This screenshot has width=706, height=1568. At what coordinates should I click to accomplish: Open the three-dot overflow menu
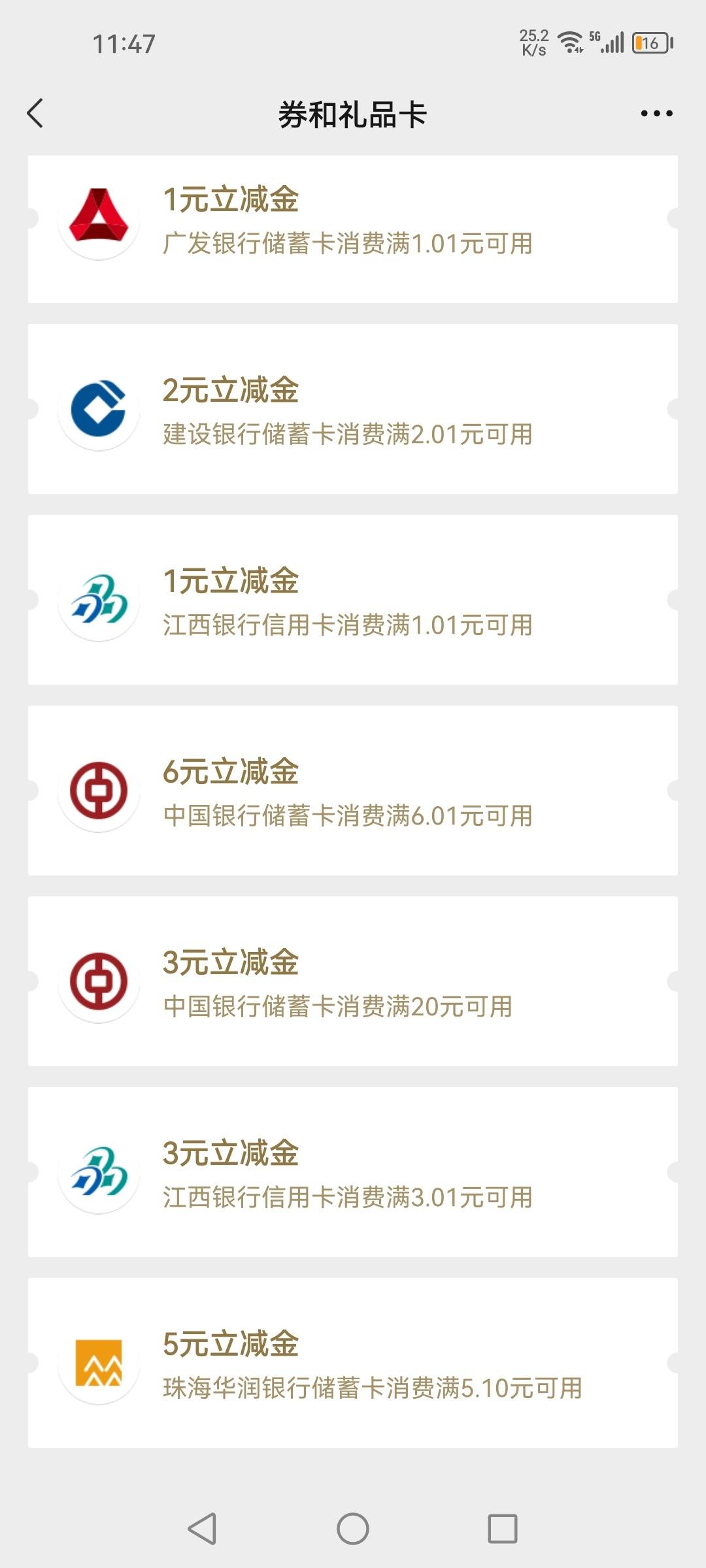point(656,114)
